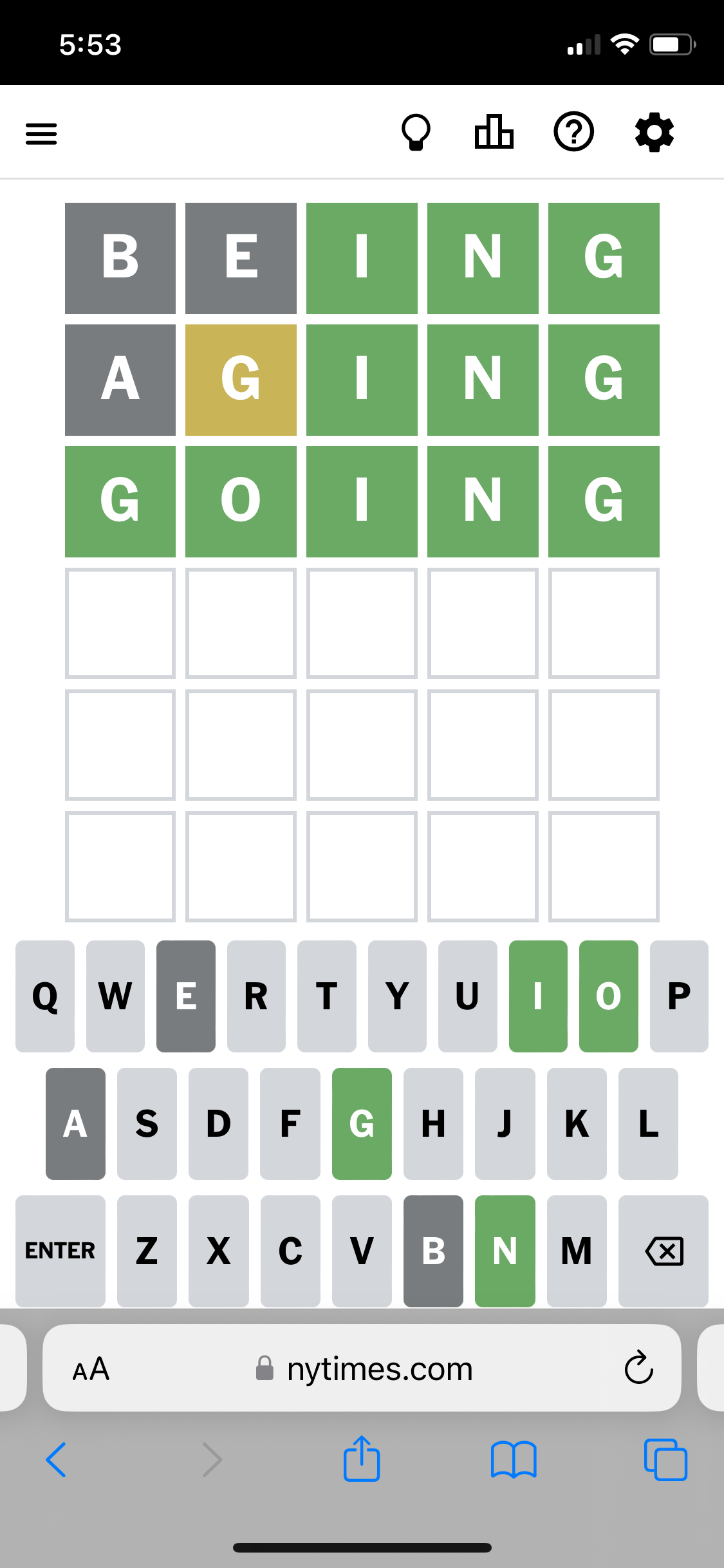Go back to the previous page
The image size is (724, 1568).
coord(57,1459)
